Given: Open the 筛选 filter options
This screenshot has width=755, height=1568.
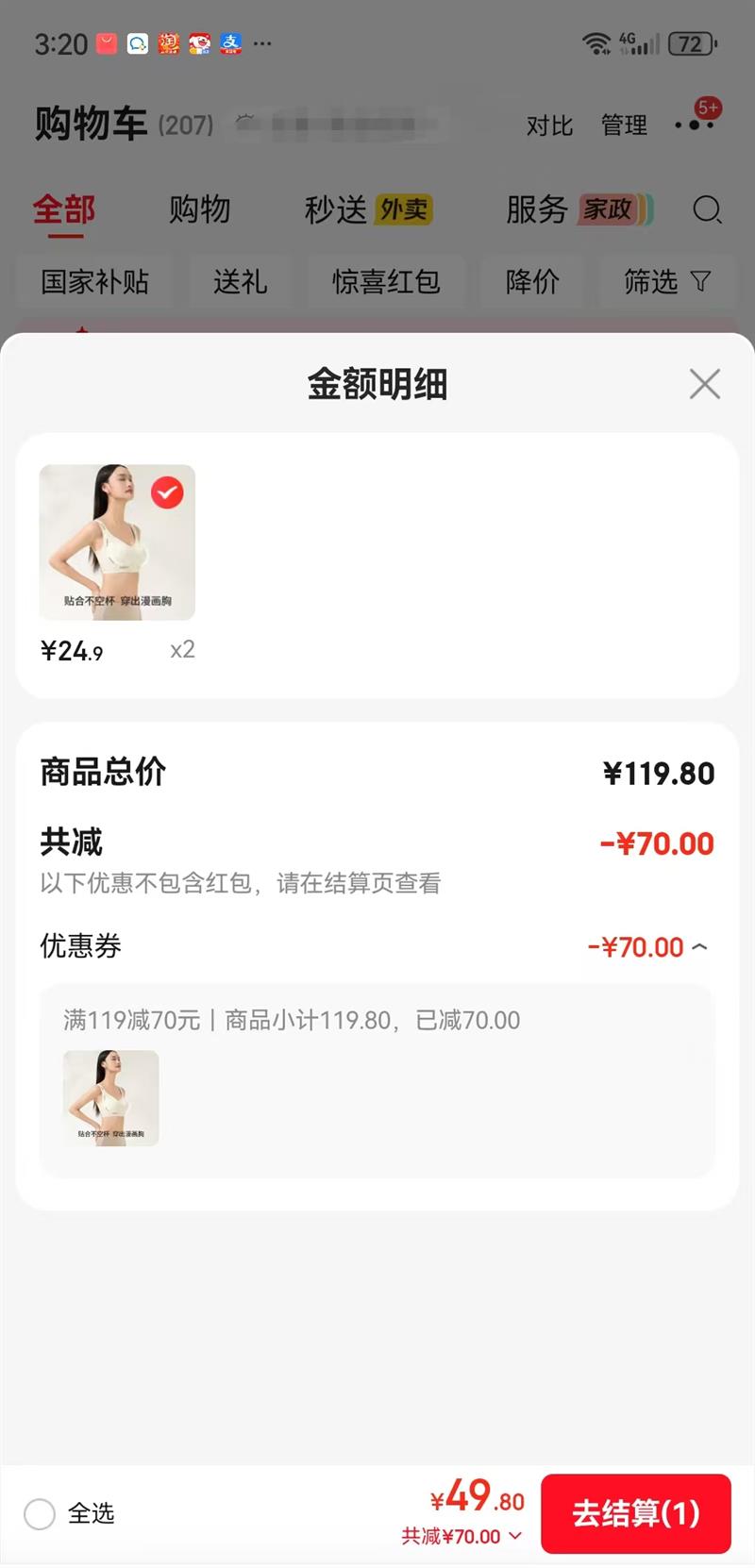Looking at the screenshot, I should [x=666, y=281].
